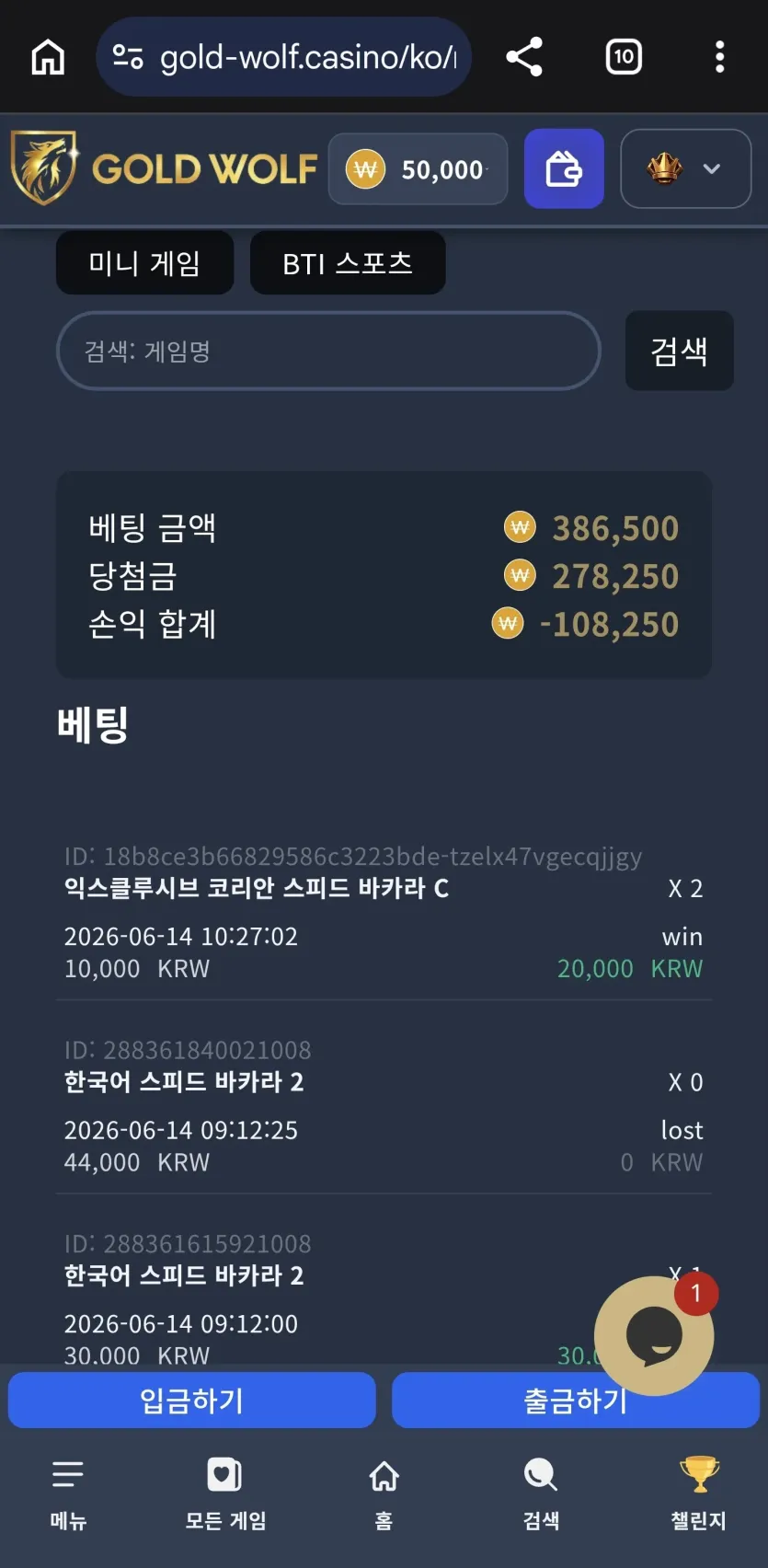This screenshot has height=1568, width=768.
Task: Tap 출금하기 to withdraw
Action: (576, 1401)
